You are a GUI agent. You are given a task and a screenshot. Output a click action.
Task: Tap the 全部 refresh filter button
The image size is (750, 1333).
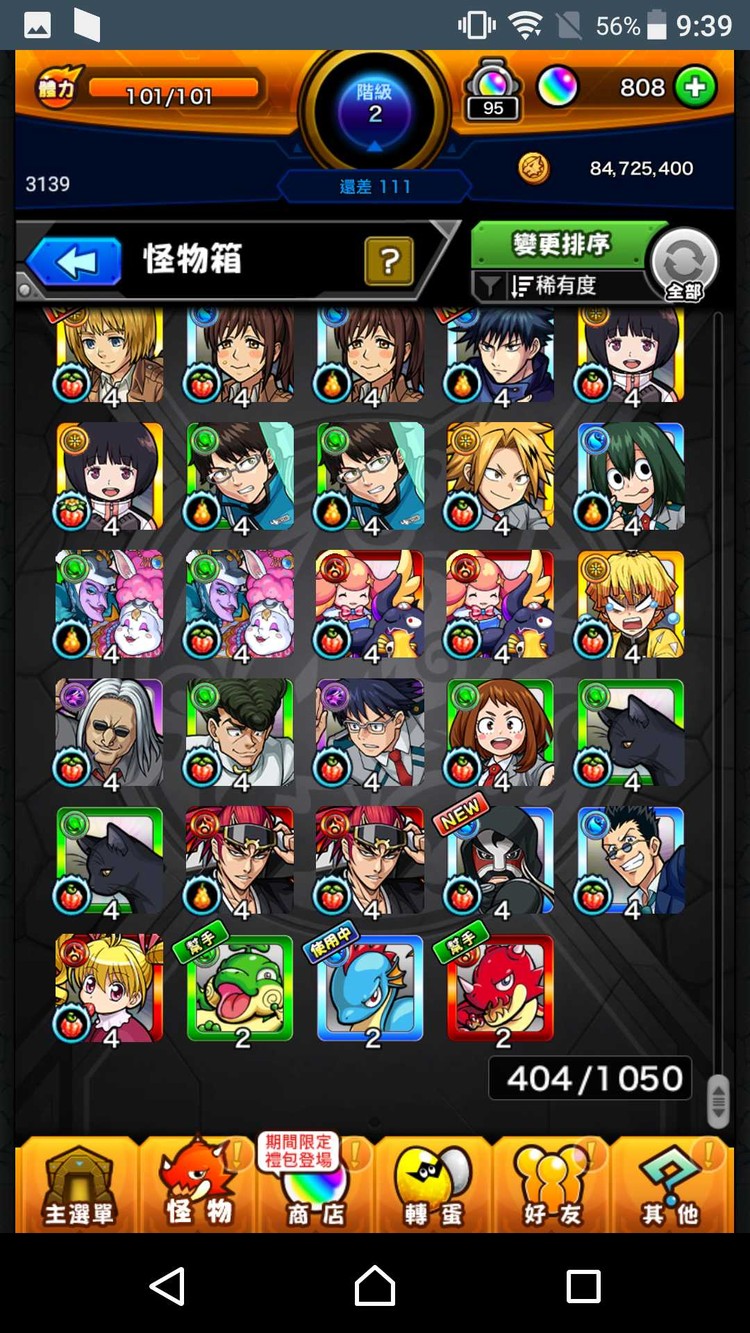[684, 265]
